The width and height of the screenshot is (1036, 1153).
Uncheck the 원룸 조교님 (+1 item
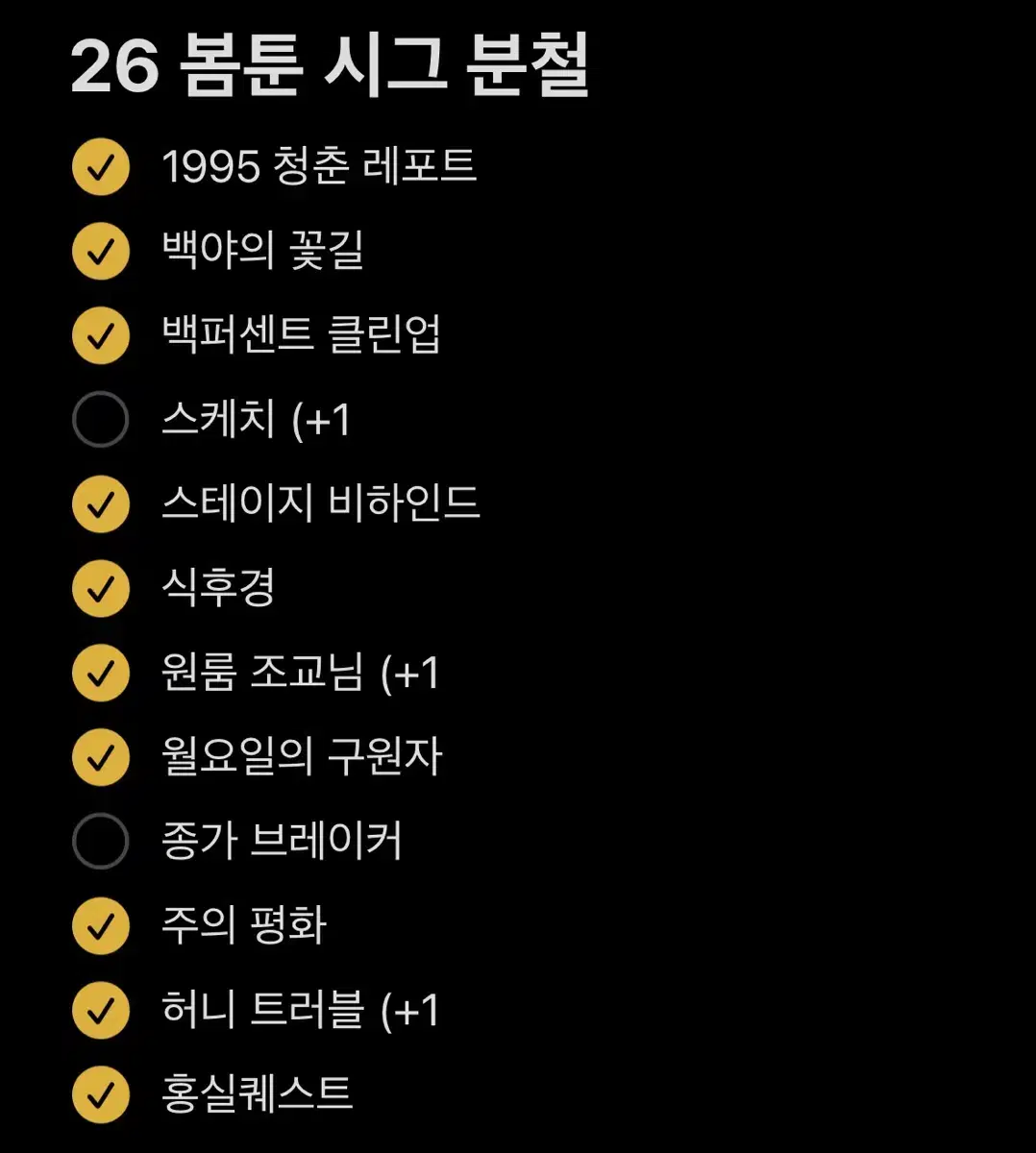[x=100, y=673]
